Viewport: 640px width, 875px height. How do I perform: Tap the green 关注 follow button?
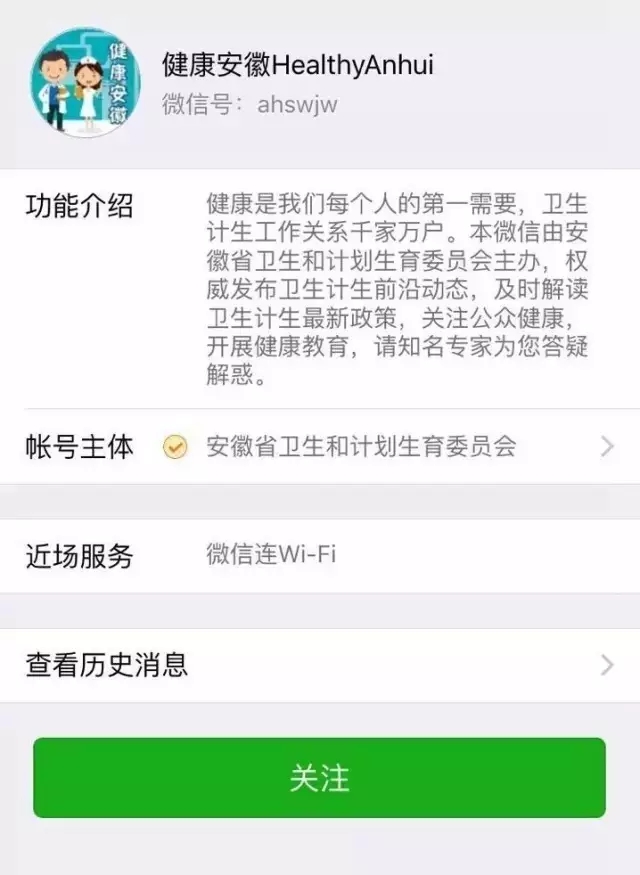point(319,778)
